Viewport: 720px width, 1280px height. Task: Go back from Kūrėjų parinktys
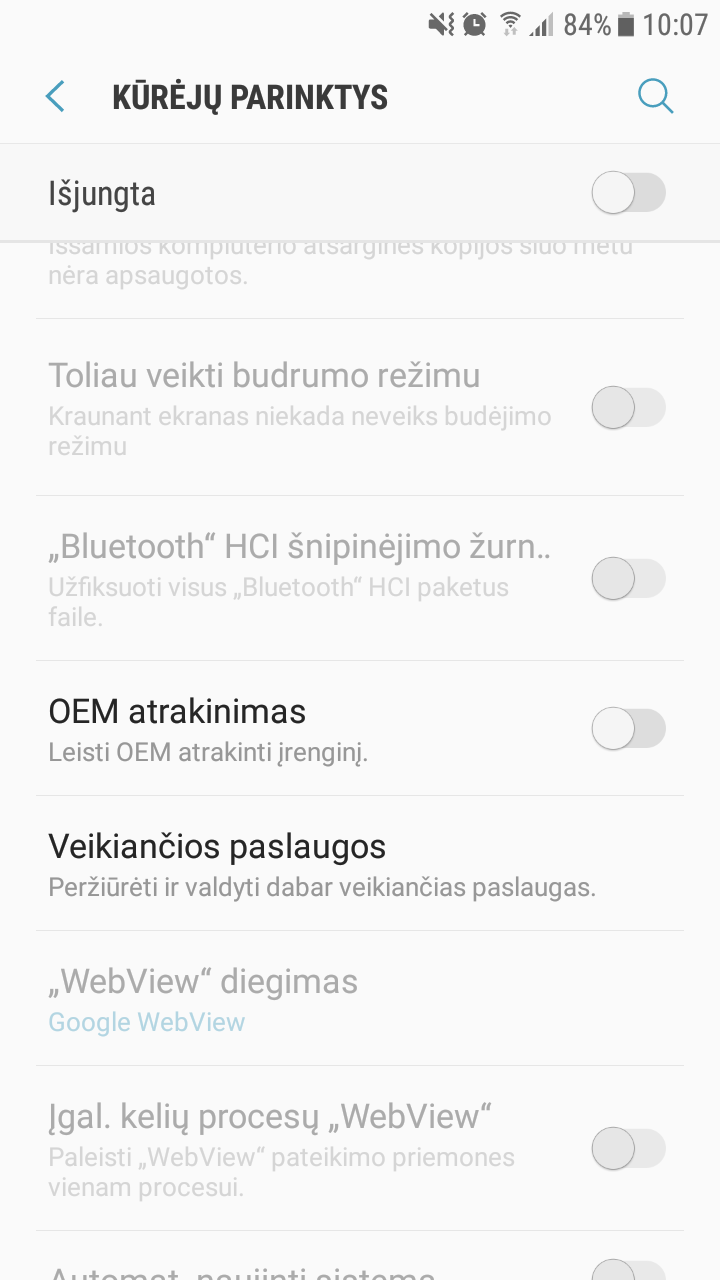tap(55, 97)
